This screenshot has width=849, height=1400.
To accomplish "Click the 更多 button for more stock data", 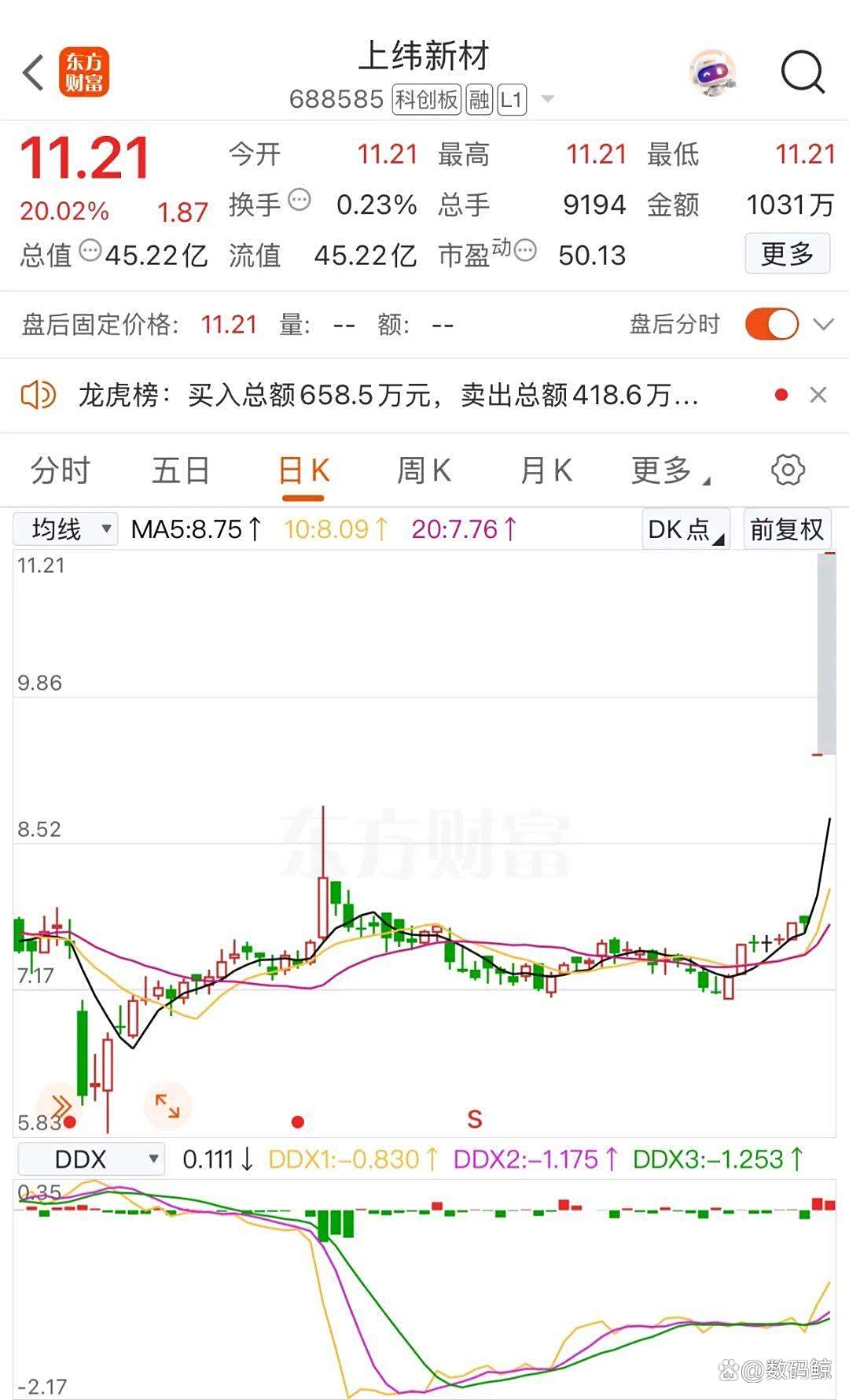I will click(787, 254).
